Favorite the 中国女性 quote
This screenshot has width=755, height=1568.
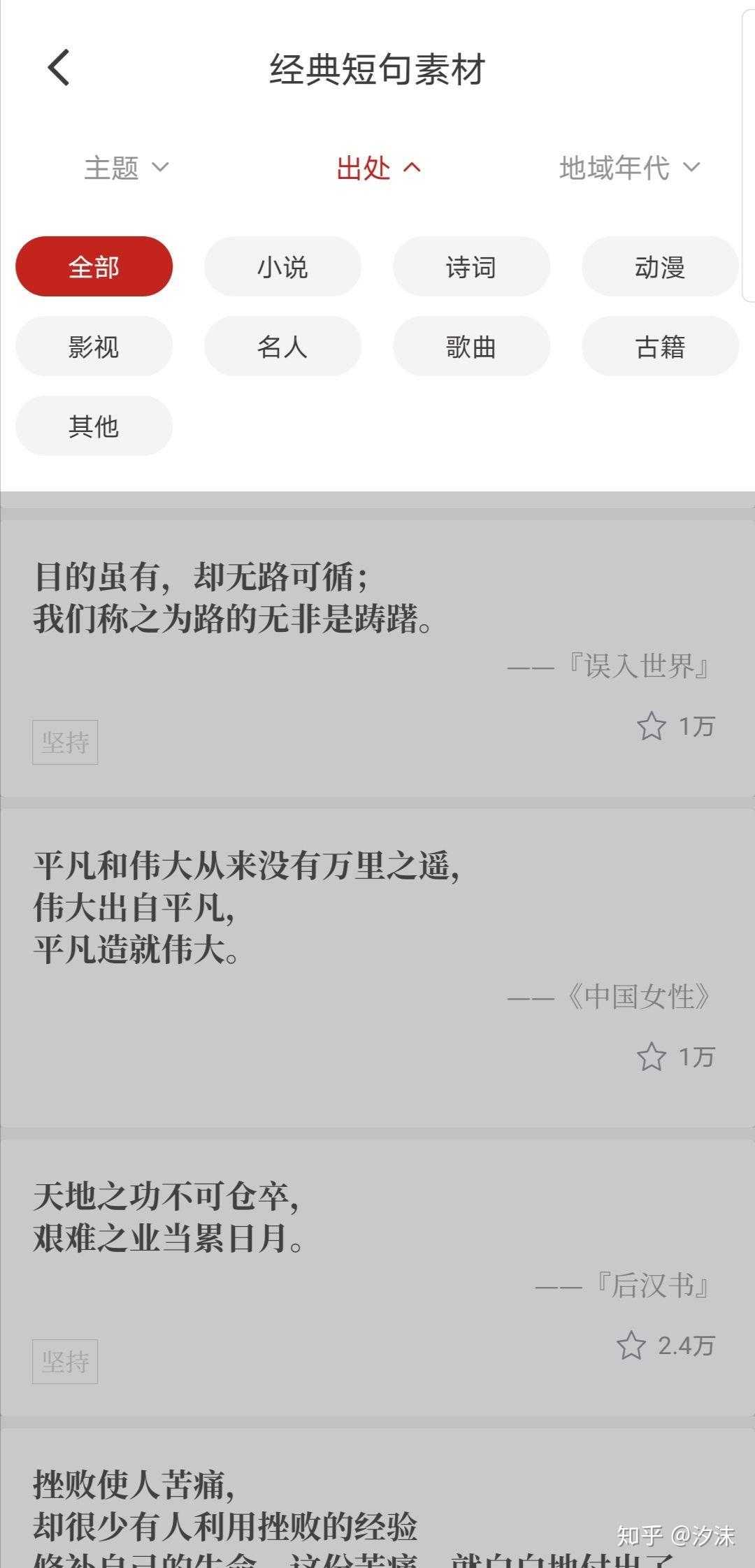coord(651,1057)
